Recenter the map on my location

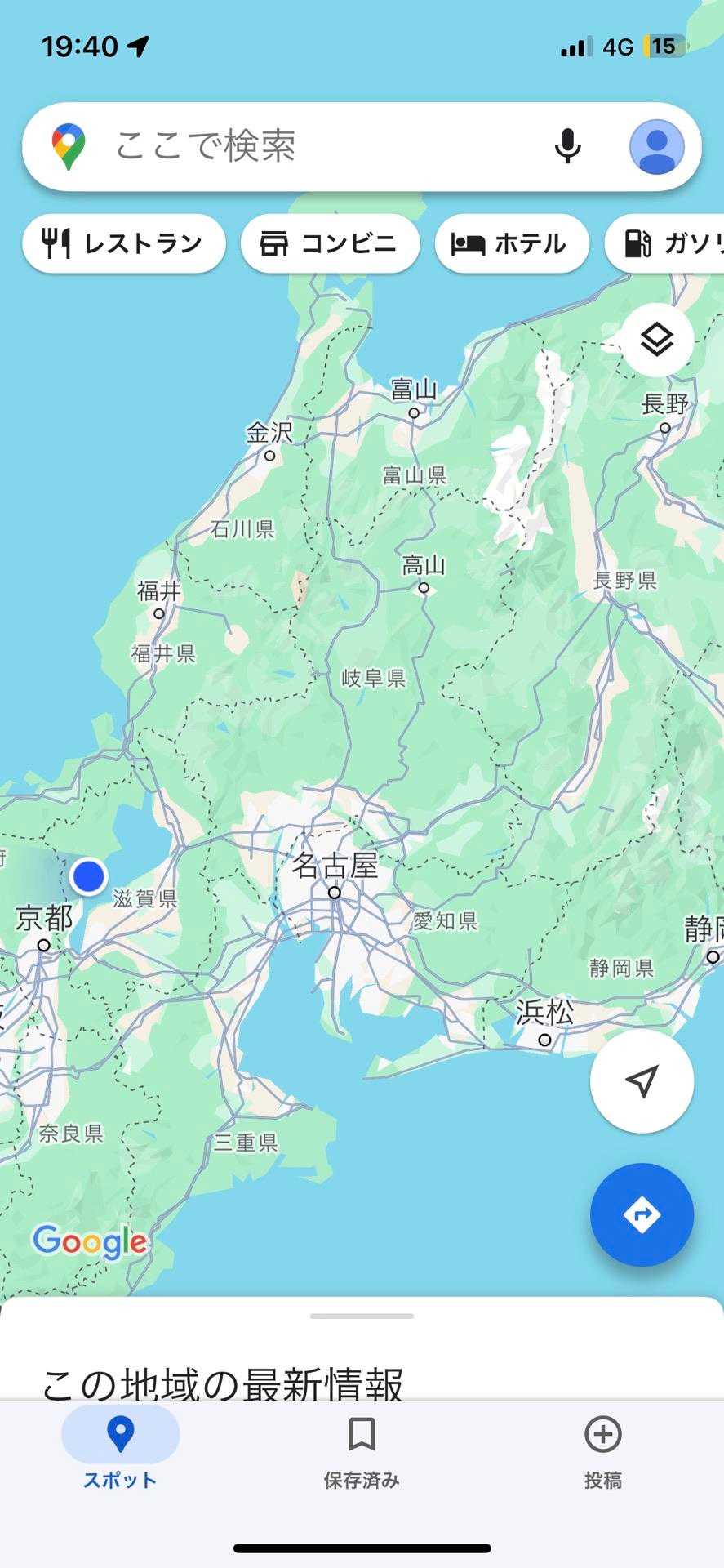(x=642, y=1081)
